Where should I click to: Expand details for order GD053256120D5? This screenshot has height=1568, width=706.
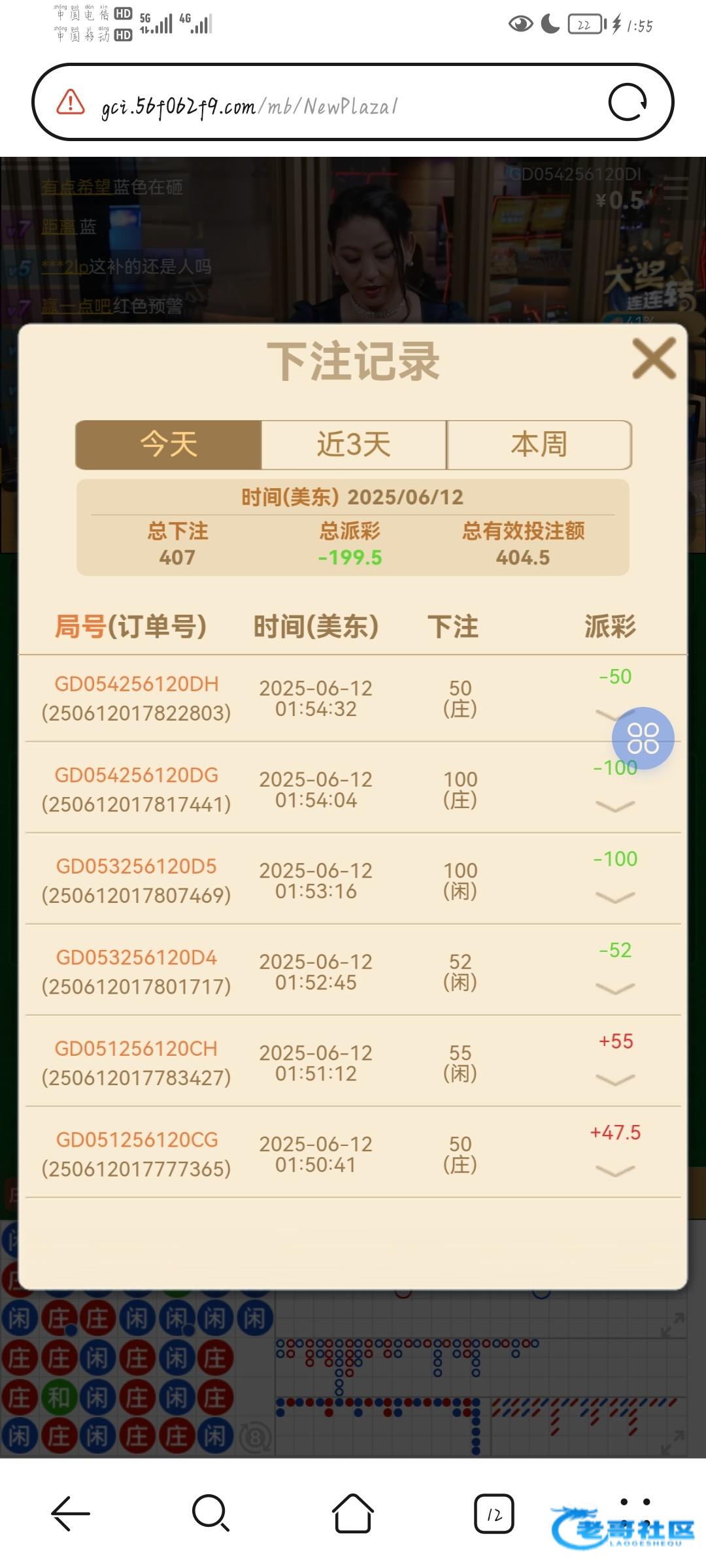coord(615,898)
